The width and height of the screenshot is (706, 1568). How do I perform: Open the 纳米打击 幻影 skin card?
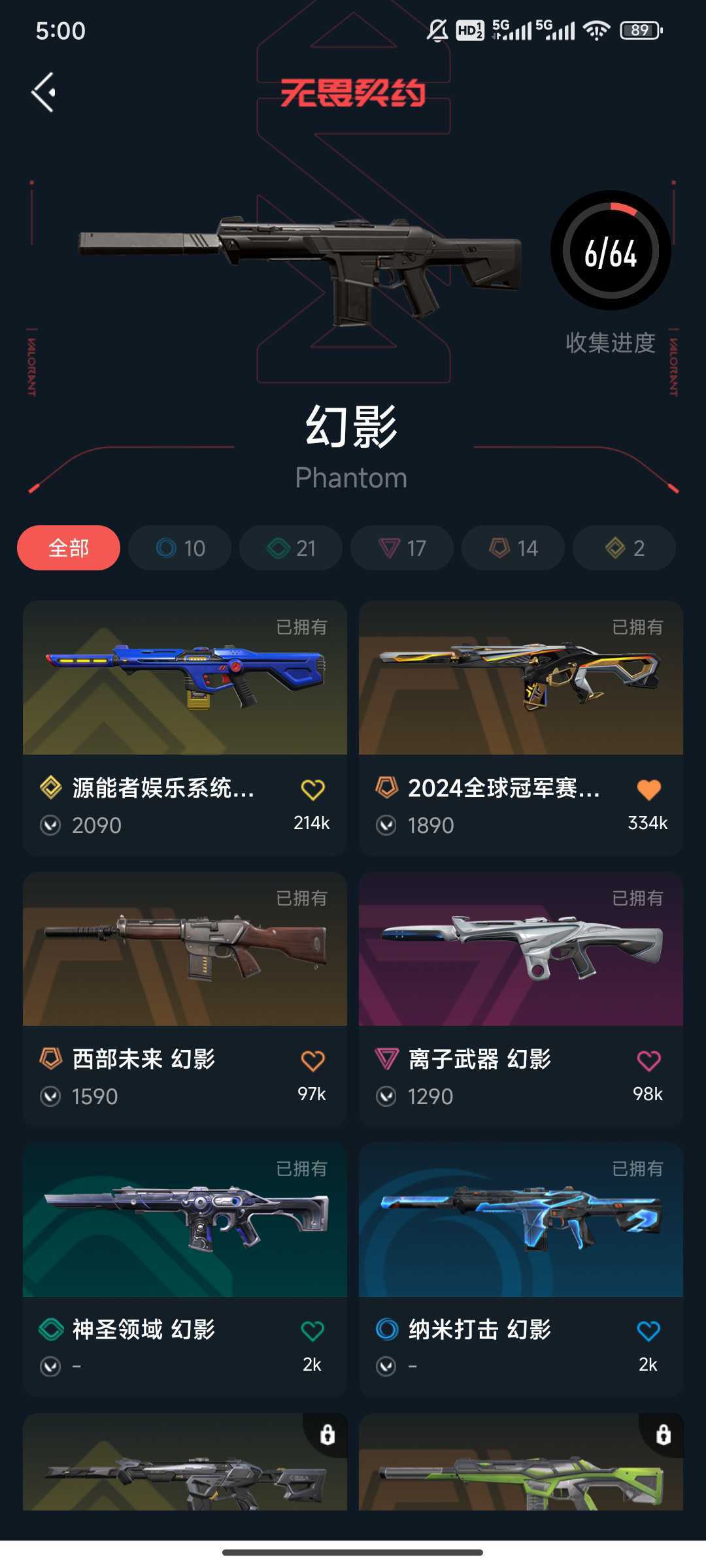click(x=521, y=1269)
